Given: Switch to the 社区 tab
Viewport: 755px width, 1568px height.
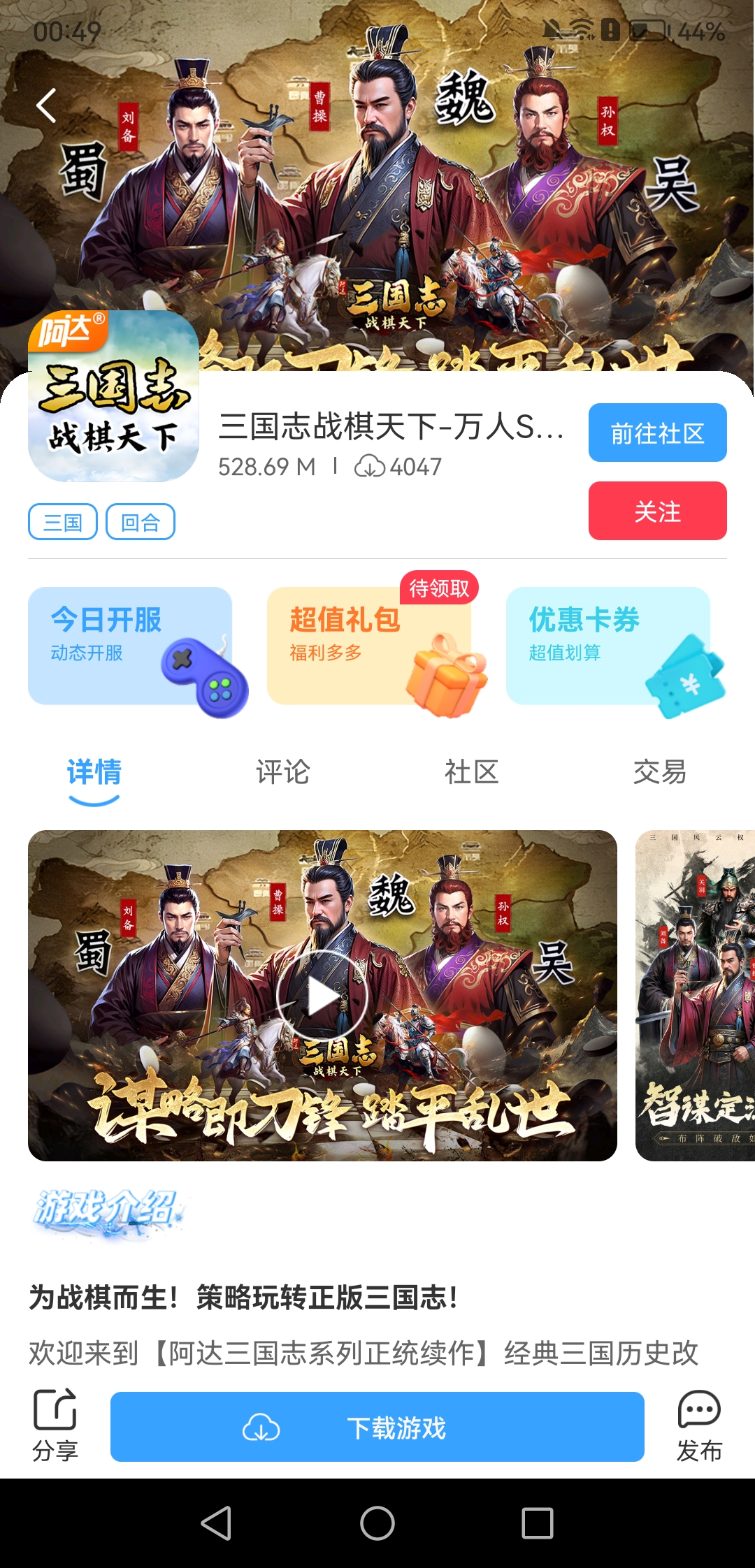Looking at the screenshot, I should (x=472, y=772).
